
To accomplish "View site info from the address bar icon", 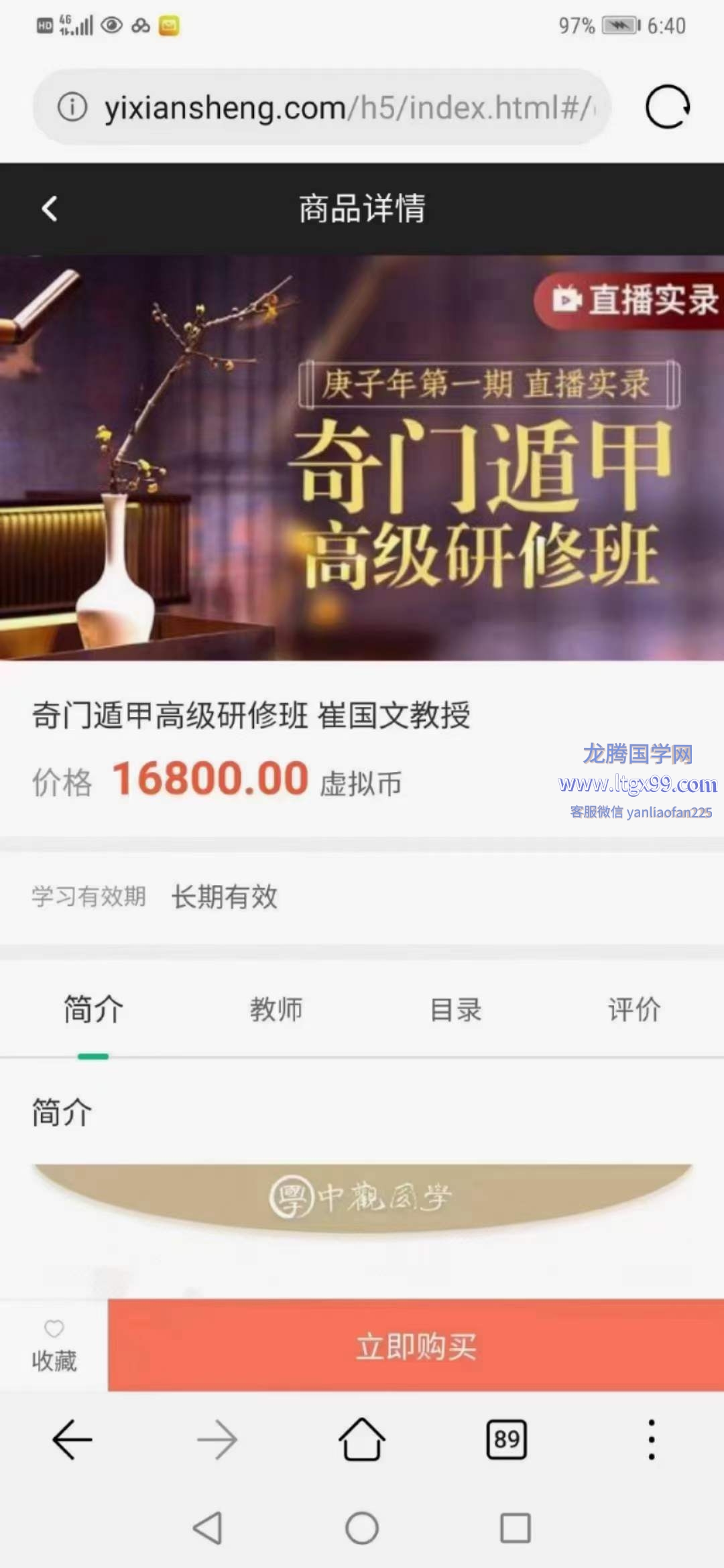I will click(x=72, y=107).
